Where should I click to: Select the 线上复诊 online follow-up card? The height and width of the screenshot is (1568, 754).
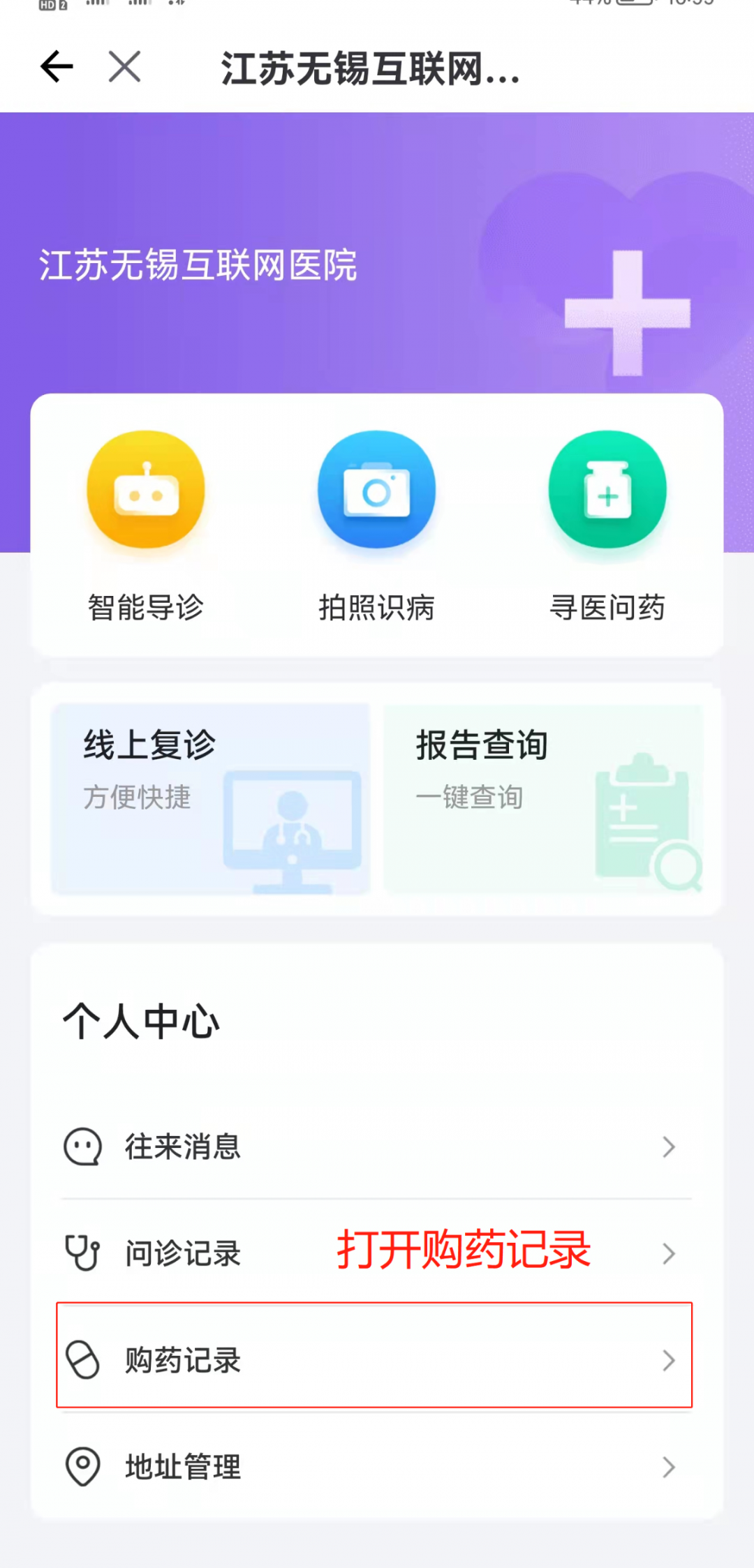[x=210, y=798]
